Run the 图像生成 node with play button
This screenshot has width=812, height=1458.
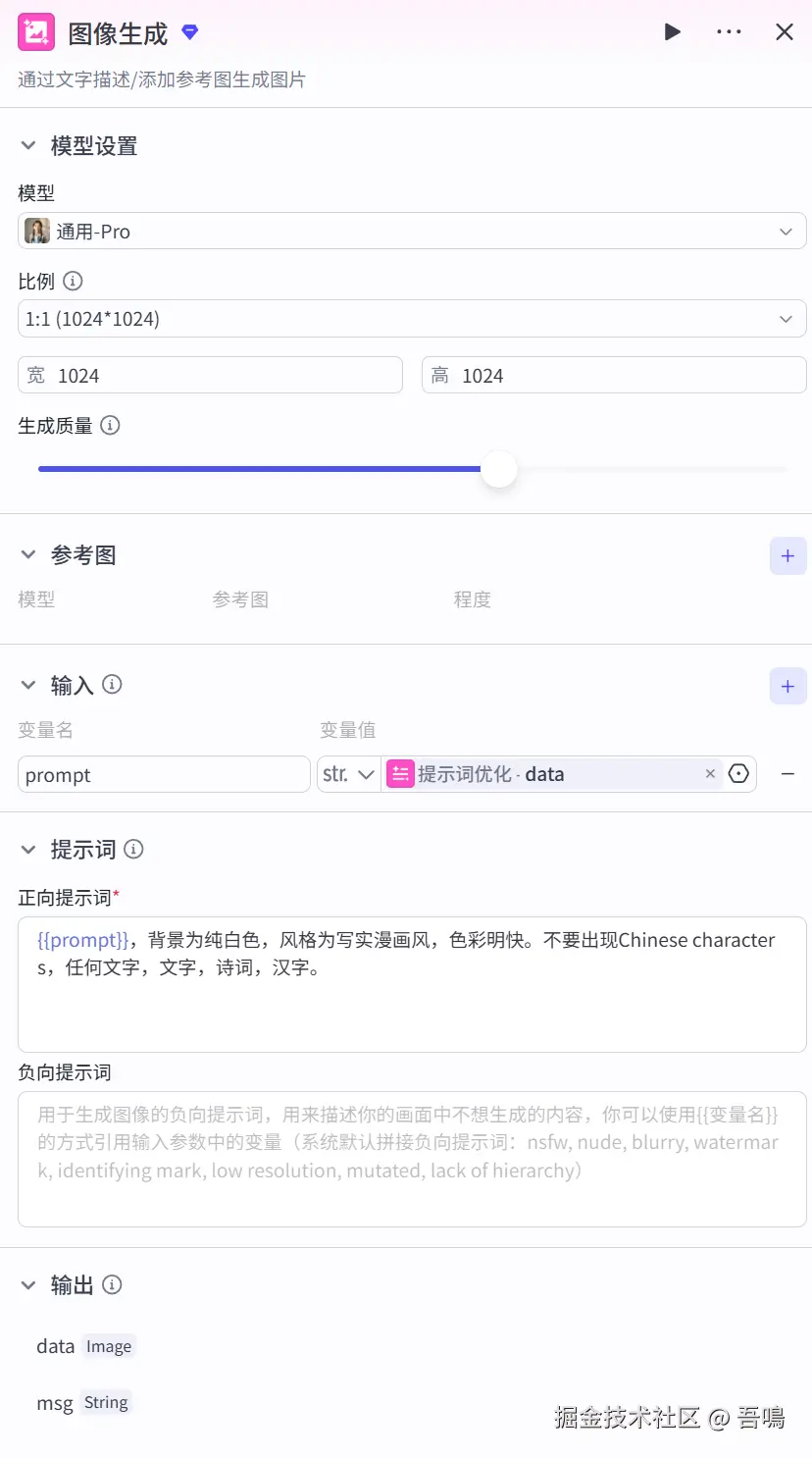(672, 32)
